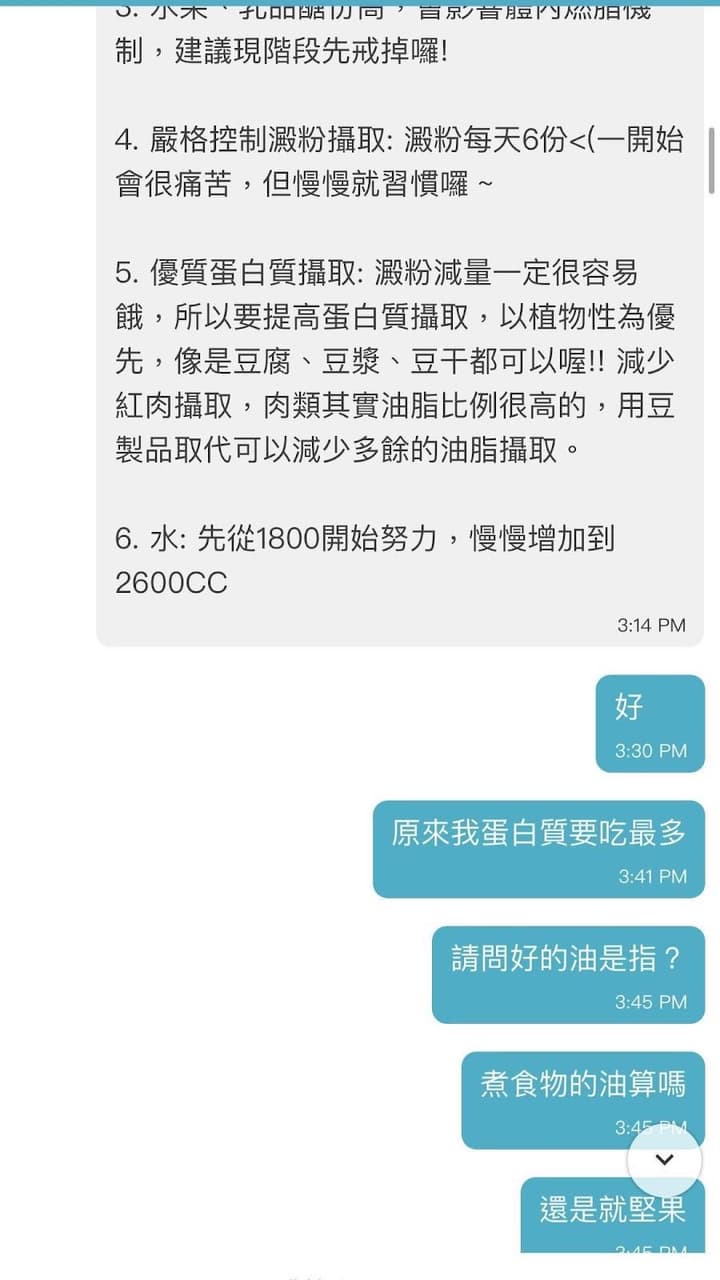Jump to the latest message with the down-arrow button
The height and width of the screenshot is (1280, 720).
click(664, 1160)
